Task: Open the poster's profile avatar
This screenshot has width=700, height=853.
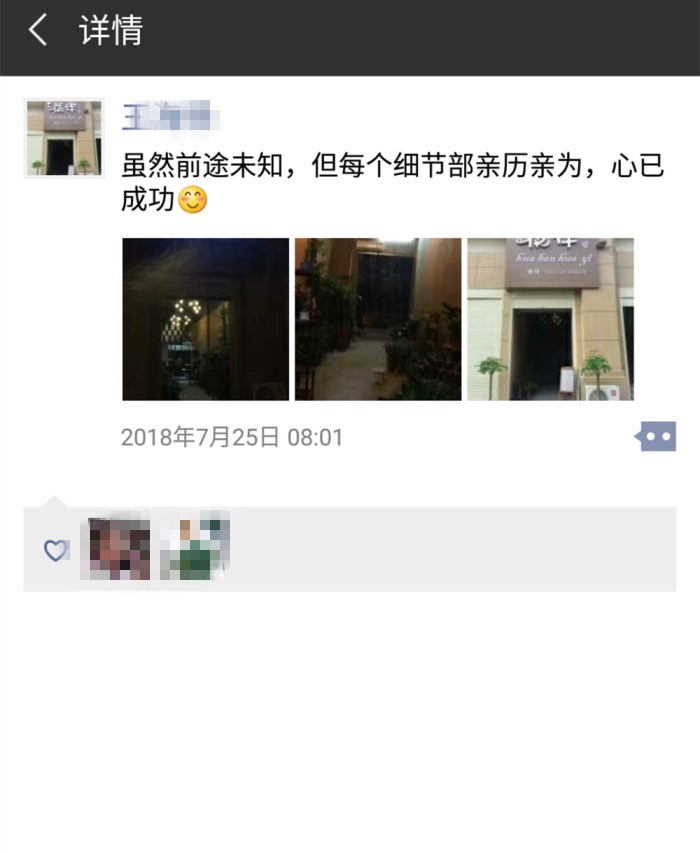Action: [x=63, y=138]
